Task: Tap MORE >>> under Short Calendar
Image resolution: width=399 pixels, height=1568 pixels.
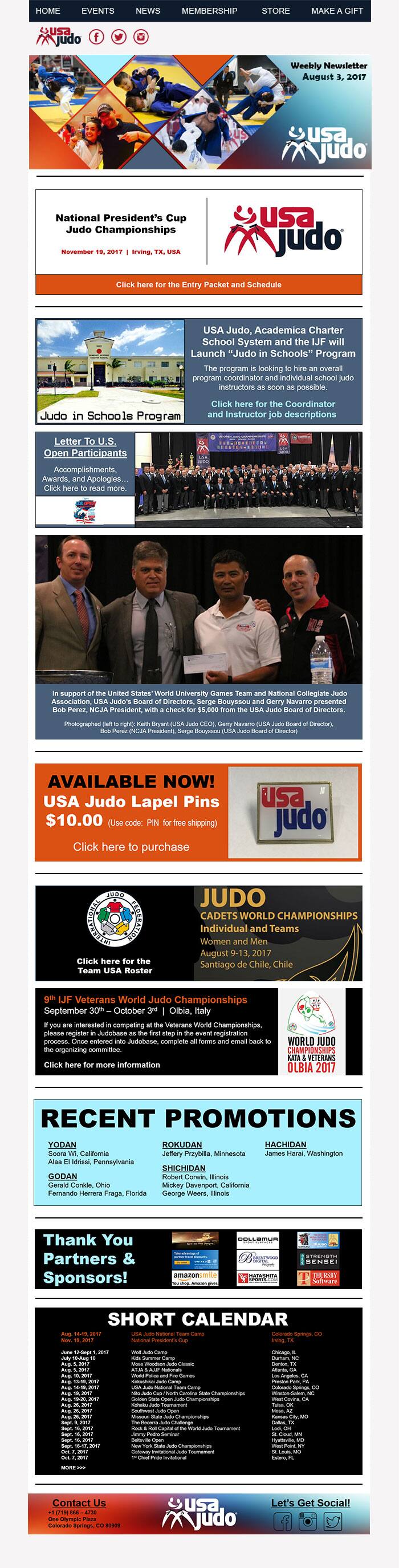Action: pyautogui.click(x=73, y=1468)
